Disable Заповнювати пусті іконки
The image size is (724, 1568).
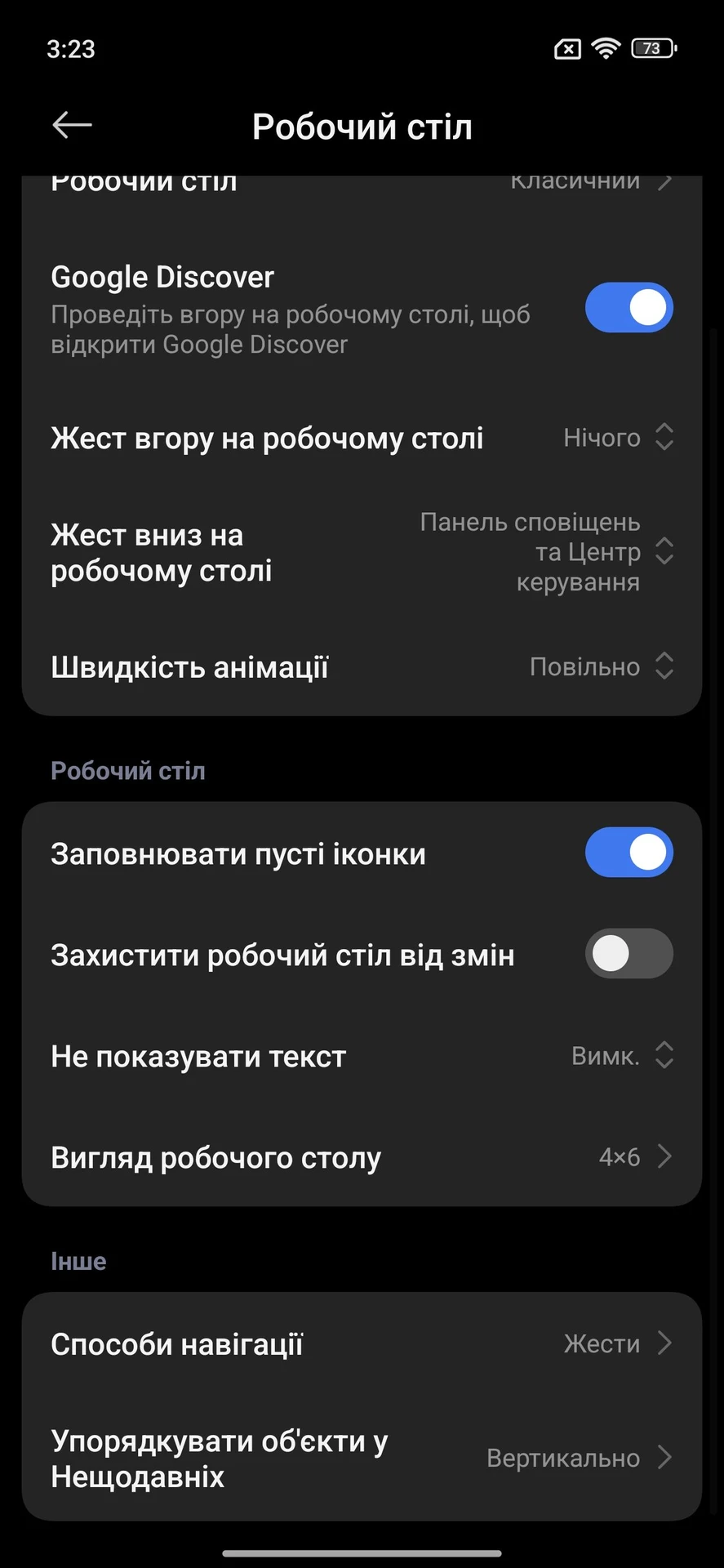tap(629, 853)
